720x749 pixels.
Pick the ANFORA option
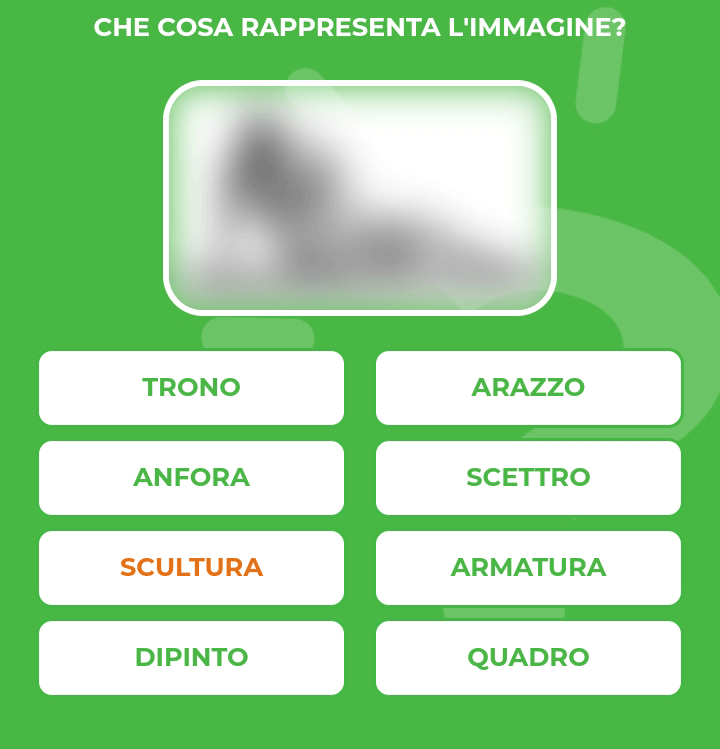[x=191, y=477]
